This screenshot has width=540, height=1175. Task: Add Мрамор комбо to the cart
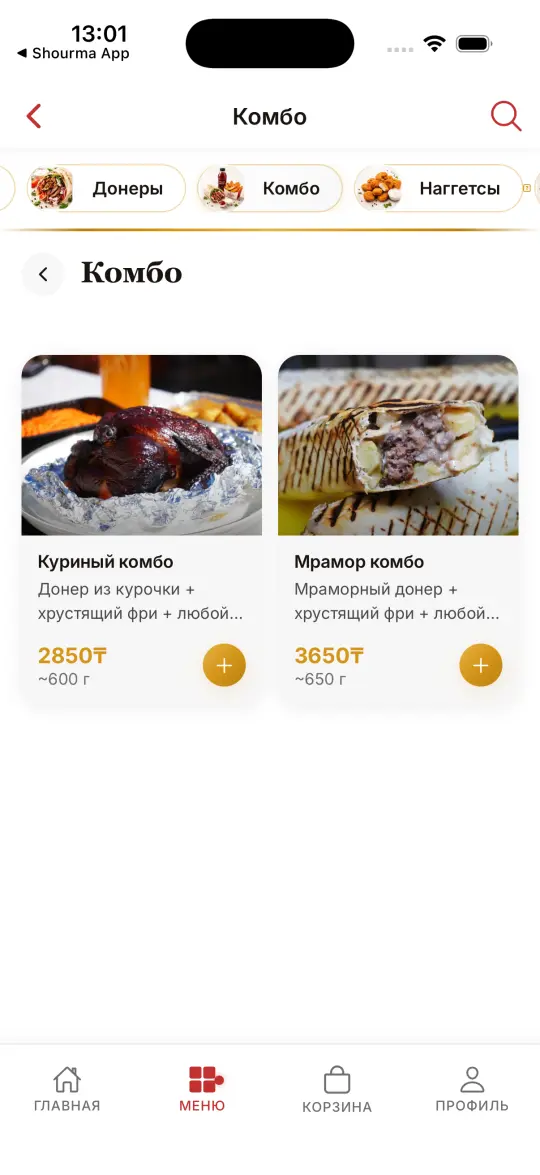tap(481, 665)
